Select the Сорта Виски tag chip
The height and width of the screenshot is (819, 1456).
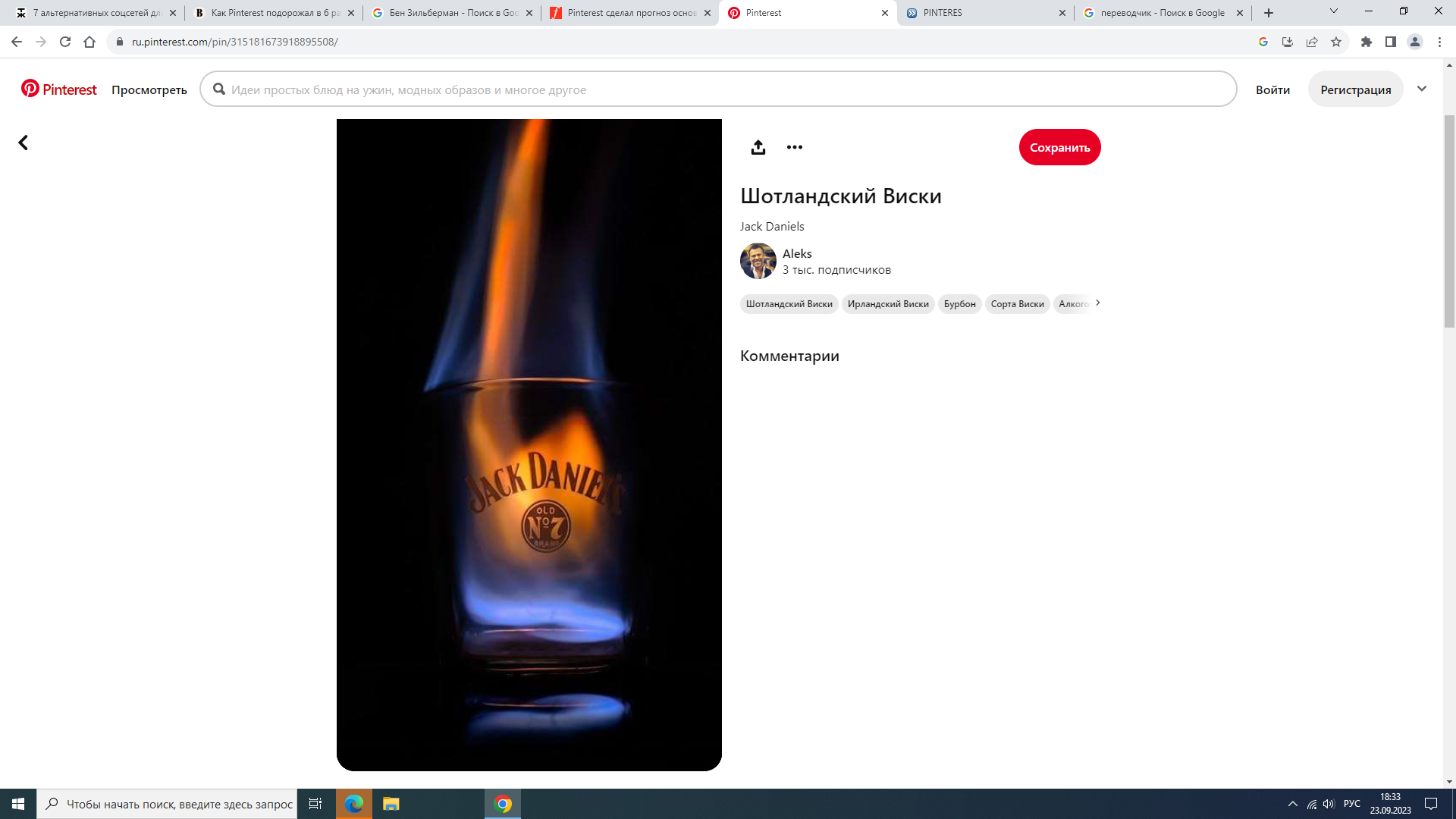[1016, 304]
